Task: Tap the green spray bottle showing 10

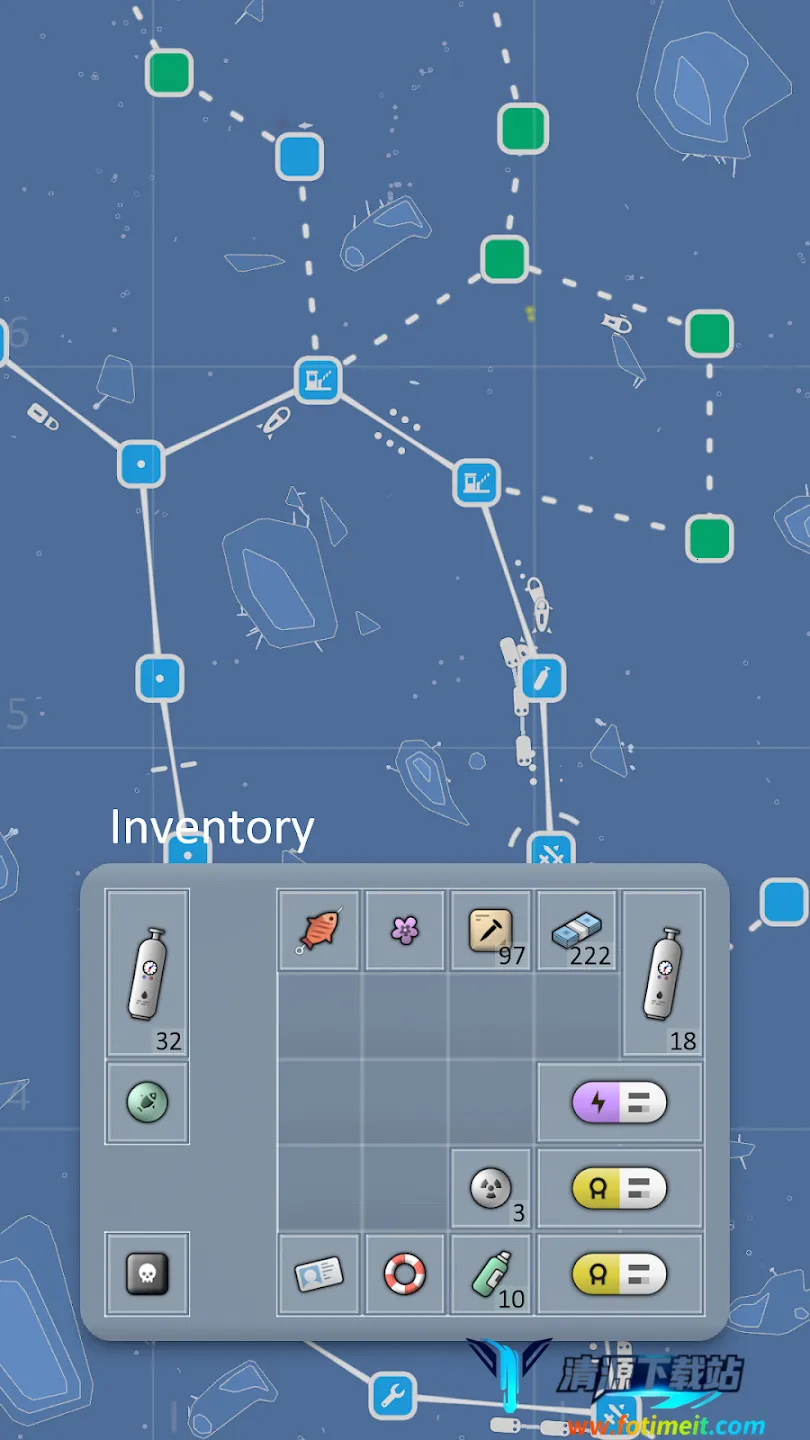Action: click(x=491, y=1274)
